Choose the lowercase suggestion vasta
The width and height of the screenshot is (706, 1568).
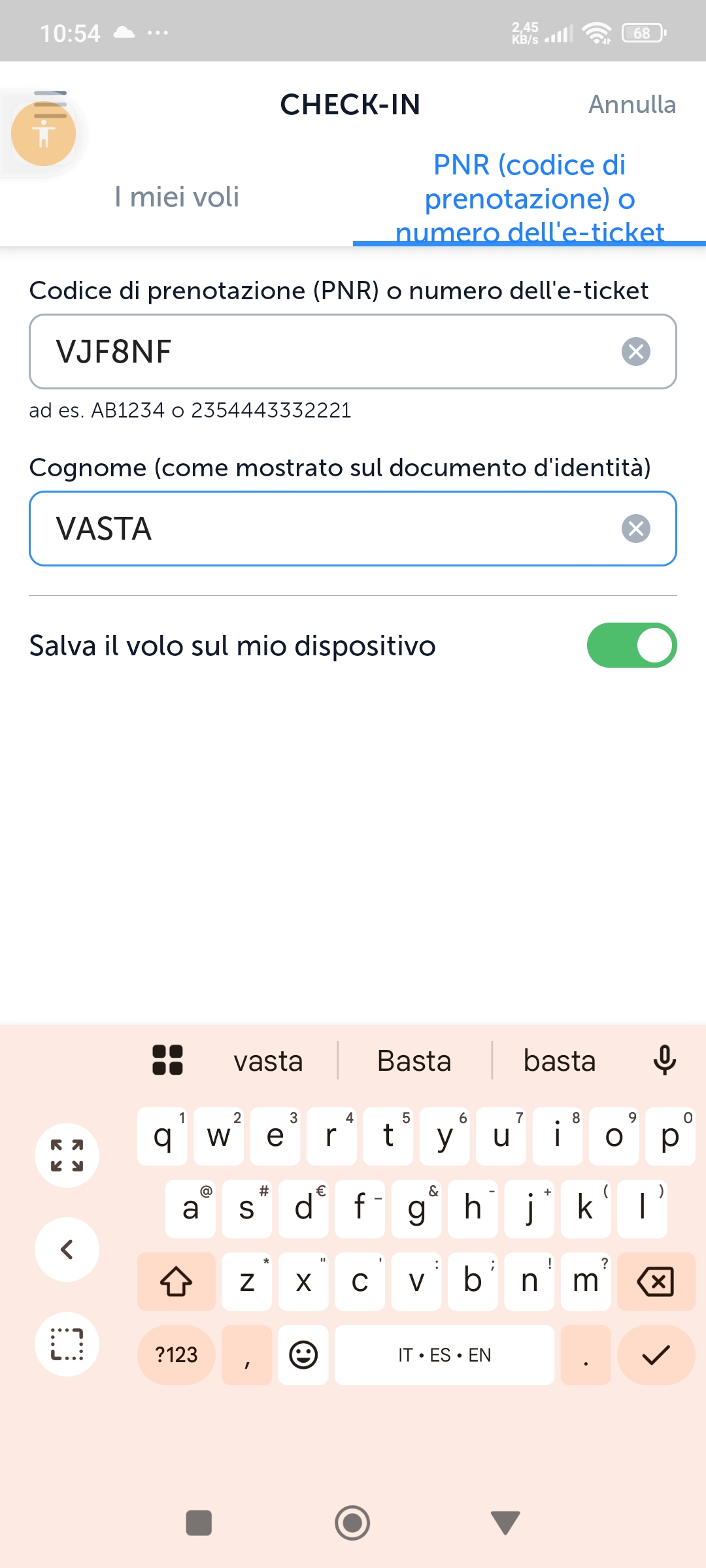click(x=268, y=1060)
